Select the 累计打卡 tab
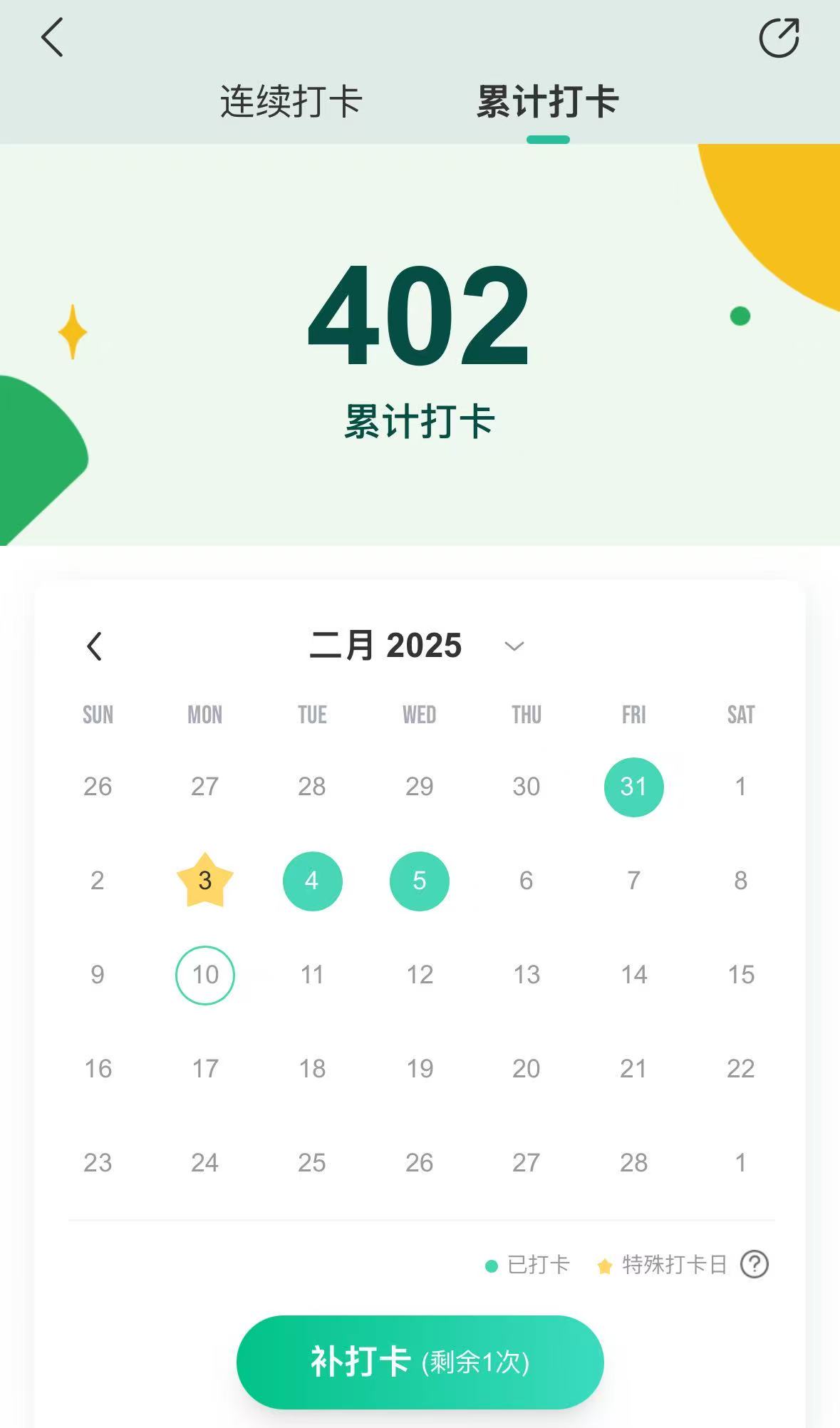This screenshot has height=1428, width=840. (x=547, y=102)
